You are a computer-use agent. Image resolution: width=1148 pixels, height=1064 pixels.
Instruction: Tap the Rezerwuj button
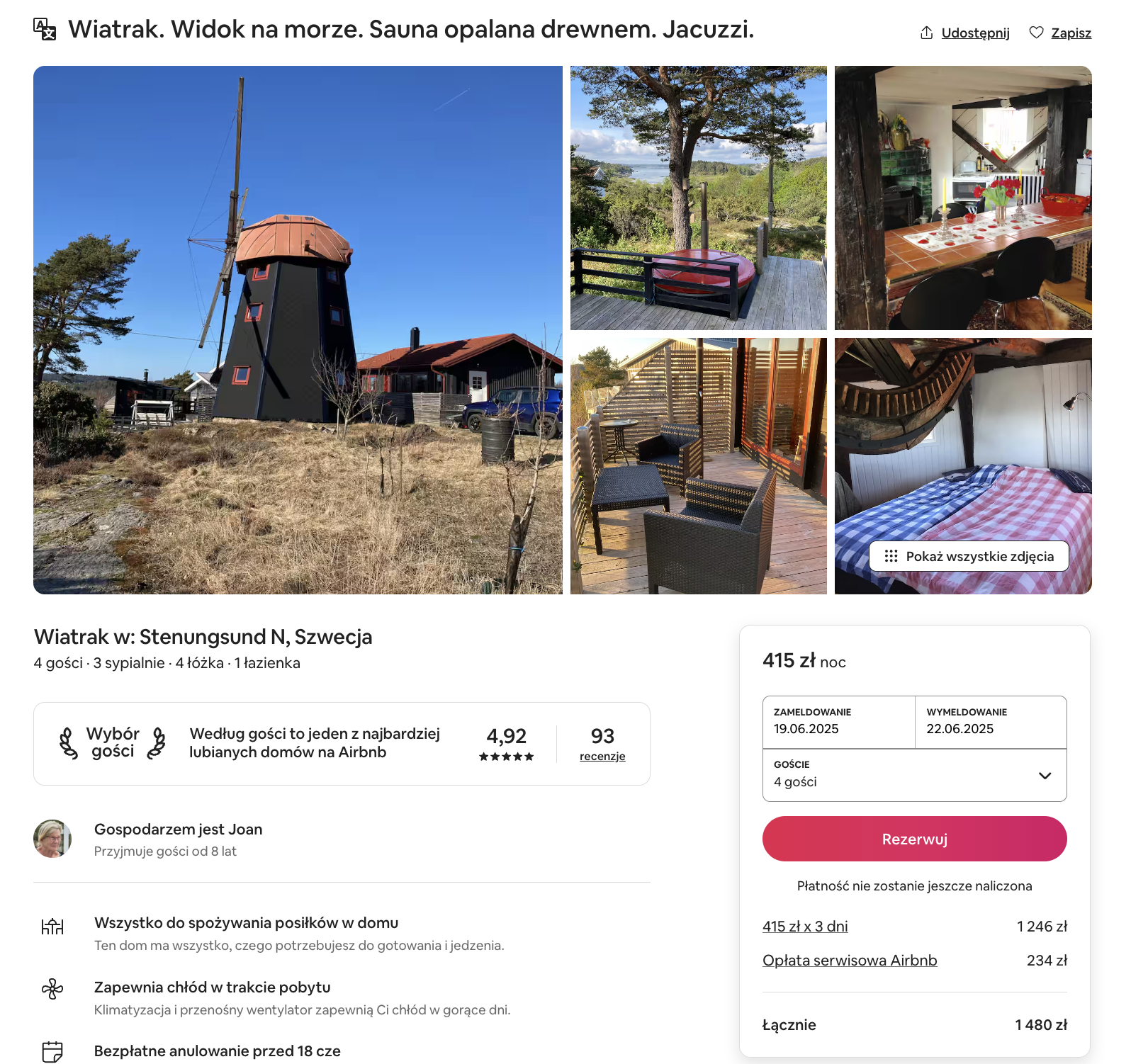914,839
